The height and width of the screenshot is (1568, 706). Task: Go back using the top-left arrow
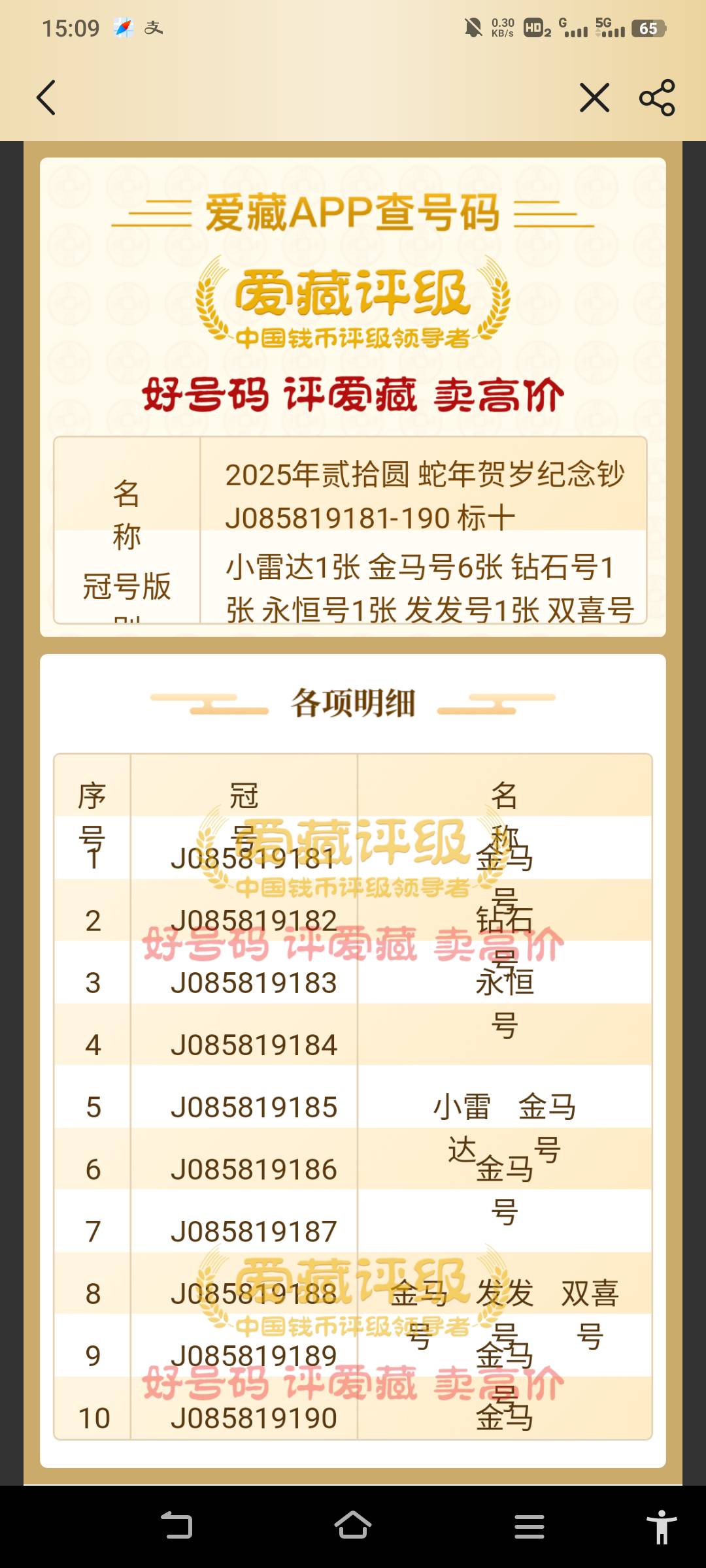(x=46, y=98)
